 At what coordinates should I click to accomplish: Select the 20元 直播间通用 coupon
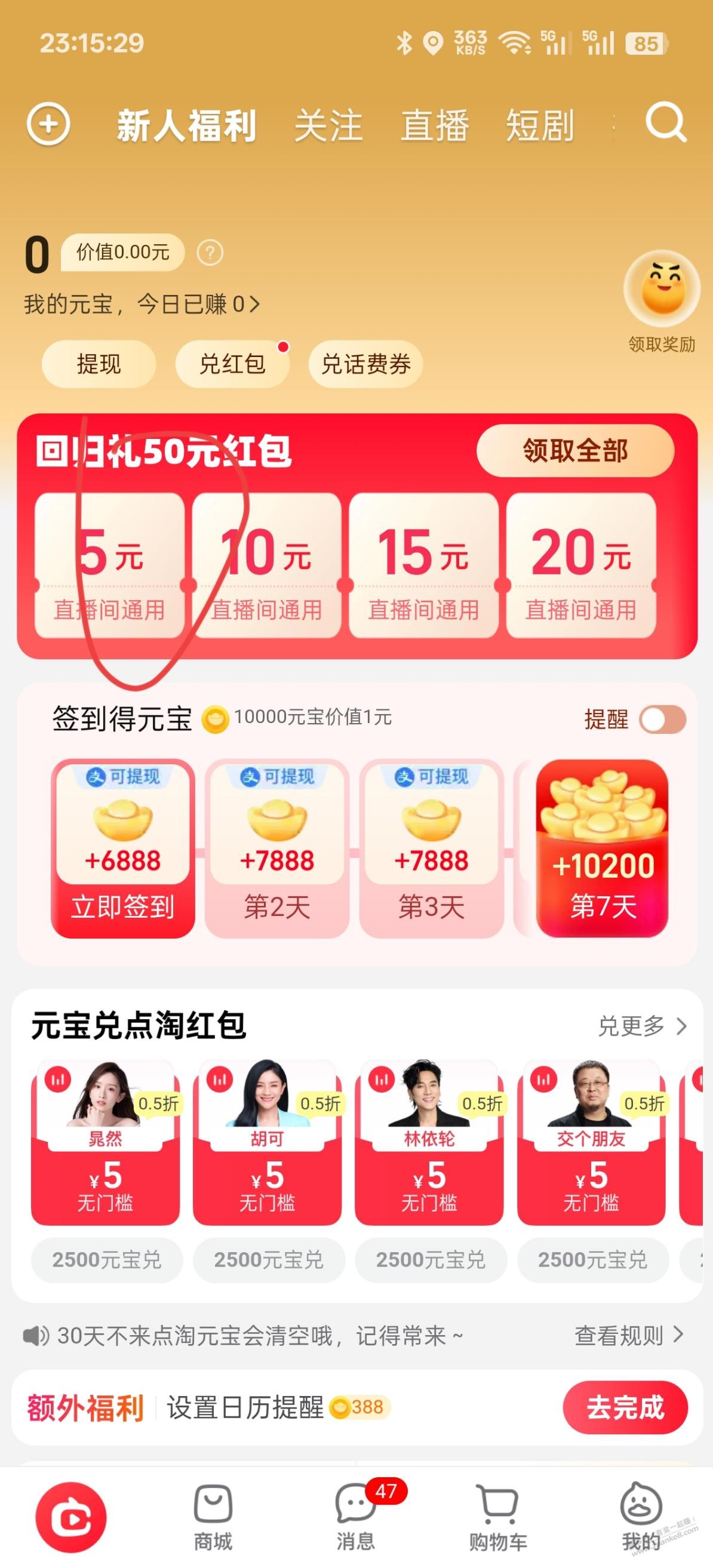click(581, 565)
